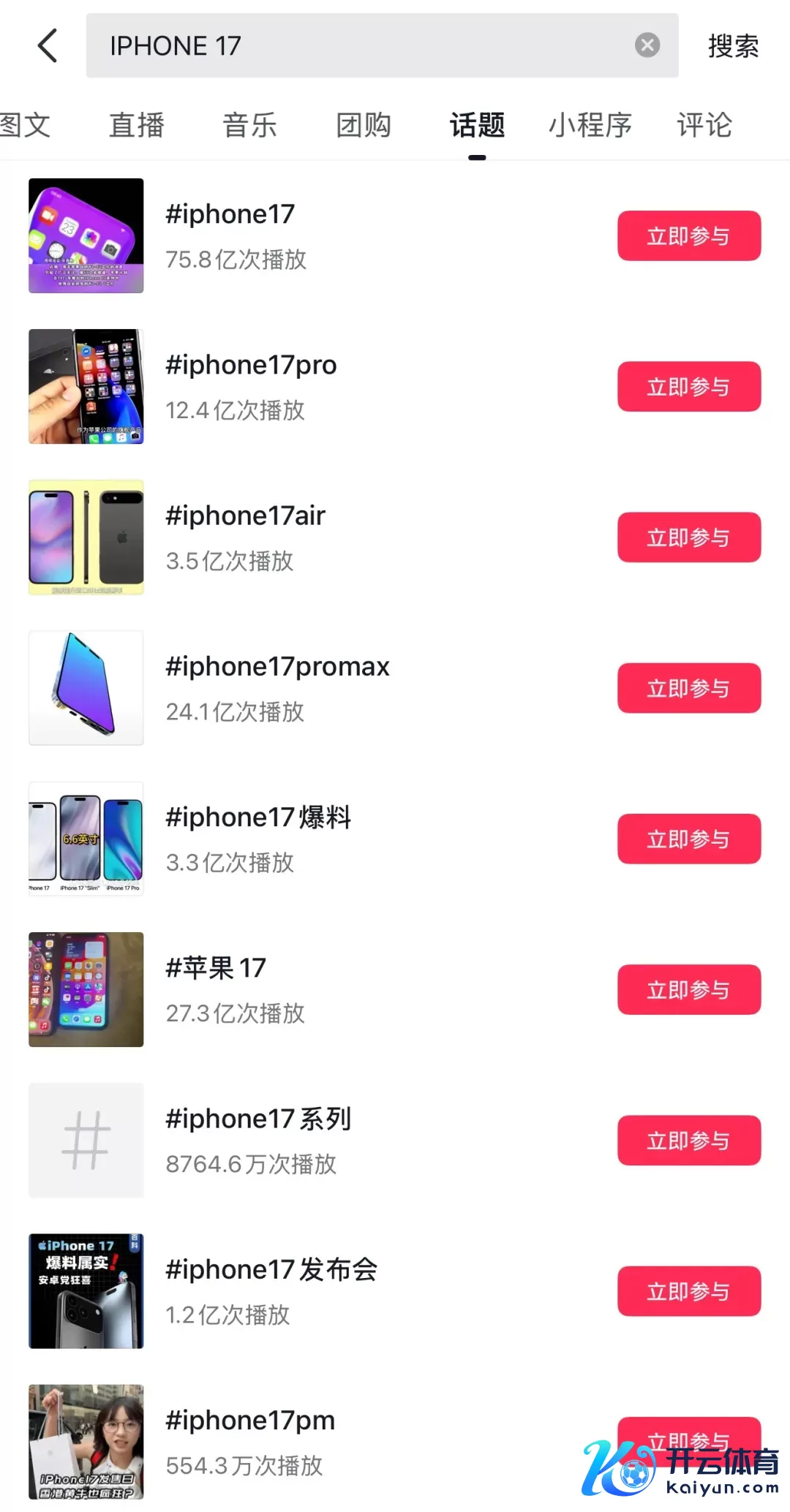Go back using the arrow icon

[x=48, y=45]
